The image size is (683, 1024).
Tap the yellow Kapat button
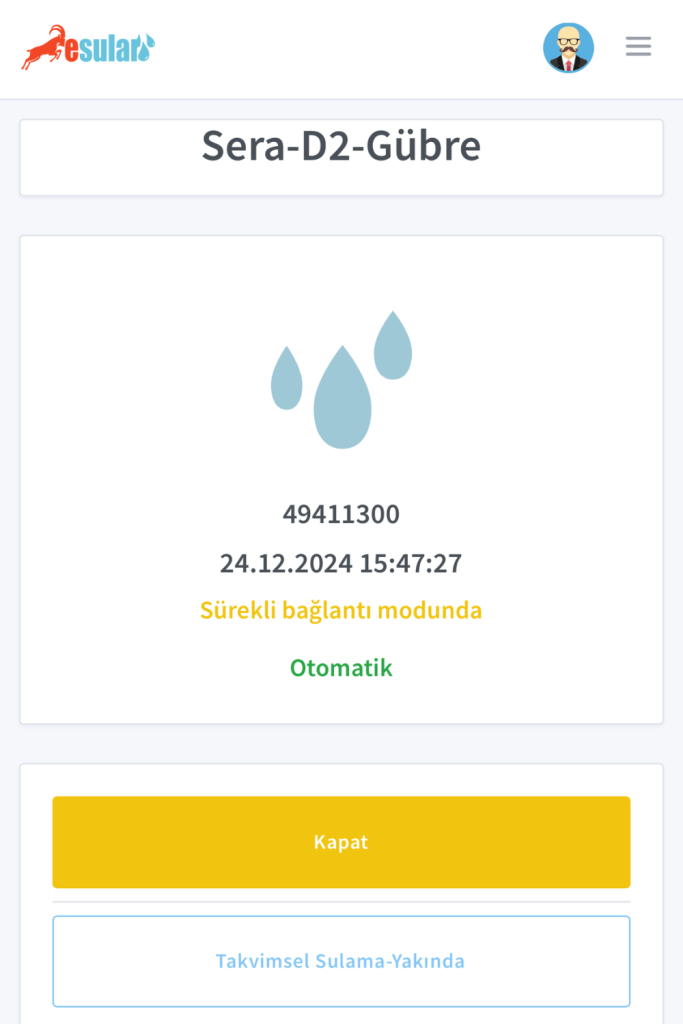pyautogui.click(x=341, y=842)
